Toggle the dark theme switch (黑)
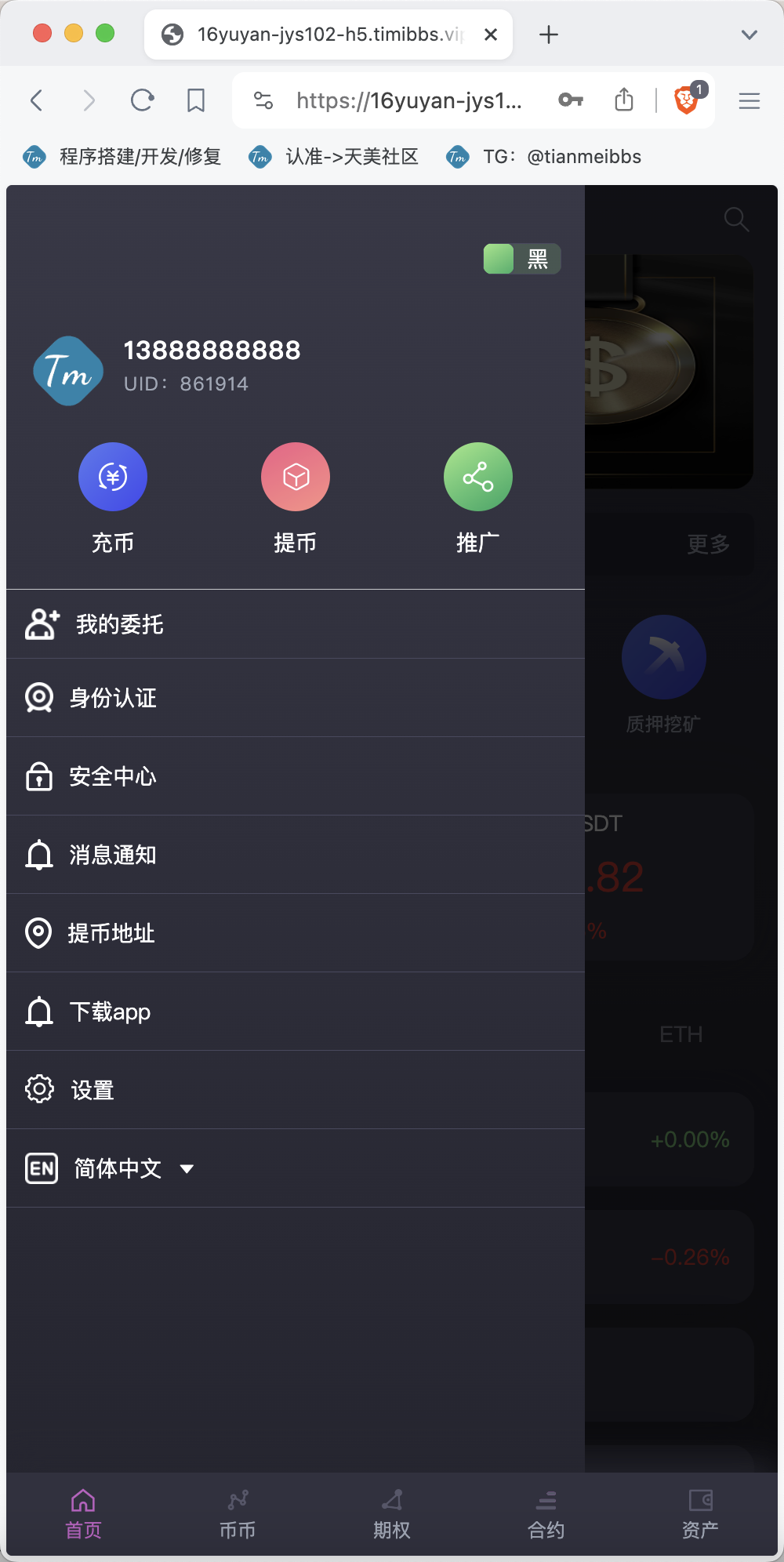784x1562 pixels. click(x=522, y=259)
